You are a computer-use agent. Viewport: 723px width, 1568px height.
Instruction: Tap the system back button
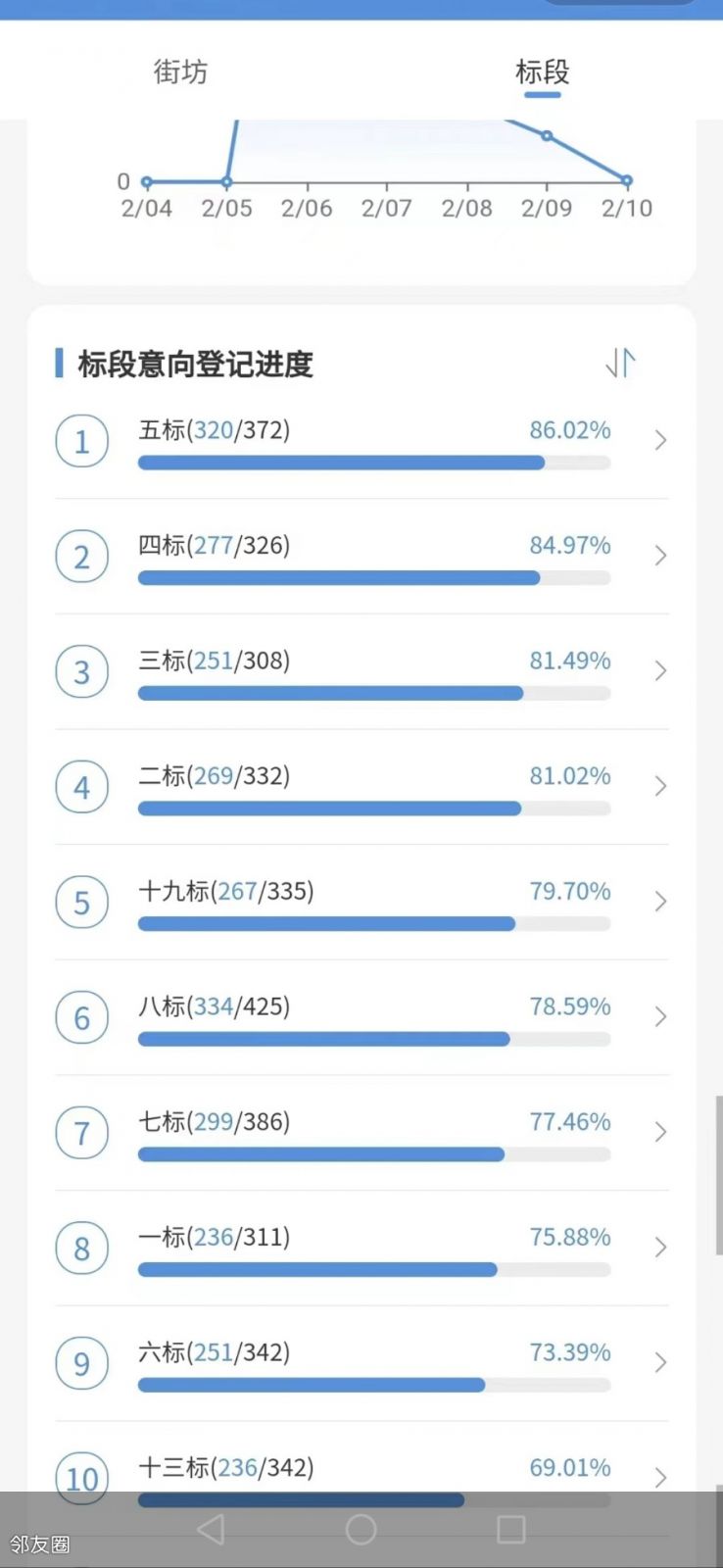(x=211, y=1530)
